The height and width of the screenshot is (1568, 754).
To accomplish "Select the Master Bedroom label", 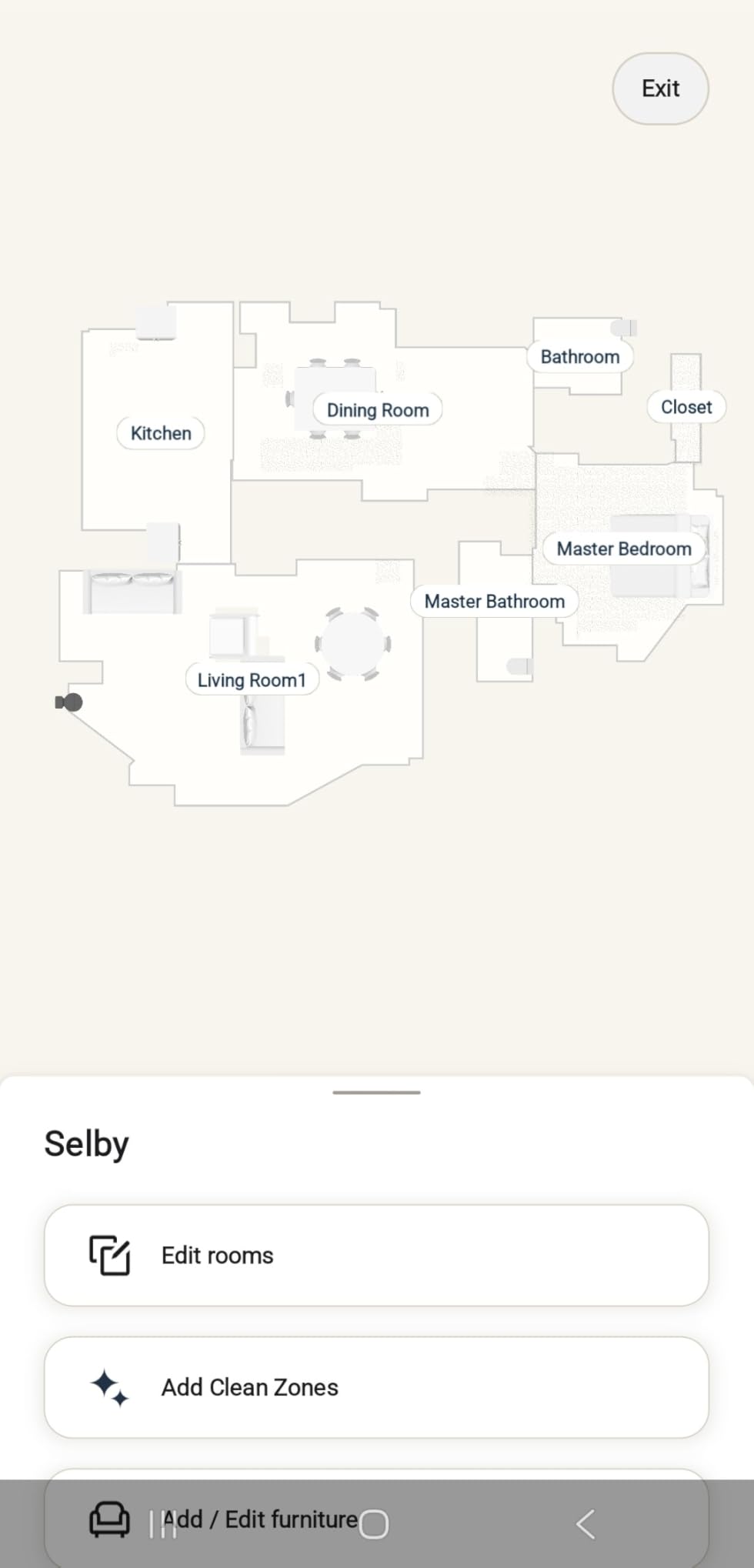I will (624, 549).
